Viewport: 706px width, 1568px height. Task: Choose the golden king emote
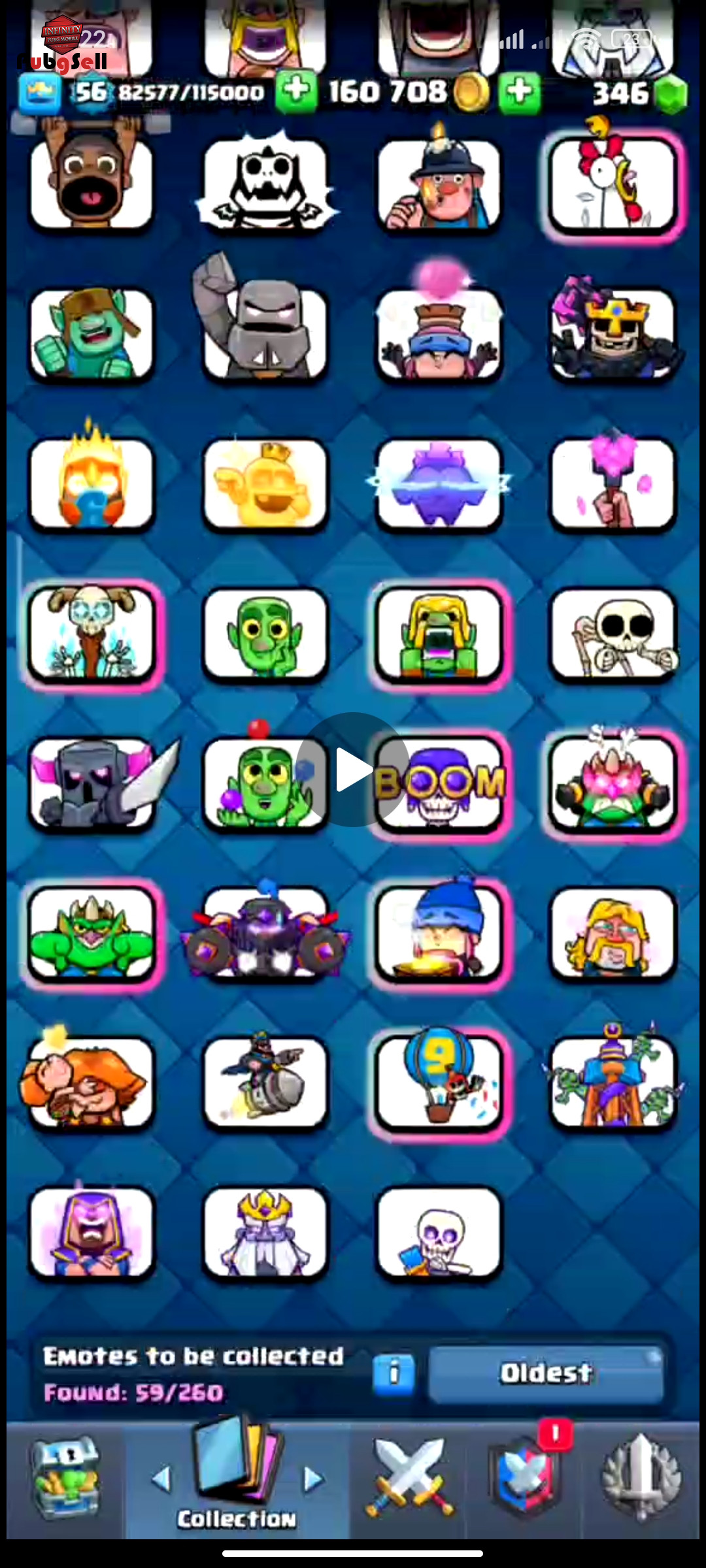(x=265, y=483)
